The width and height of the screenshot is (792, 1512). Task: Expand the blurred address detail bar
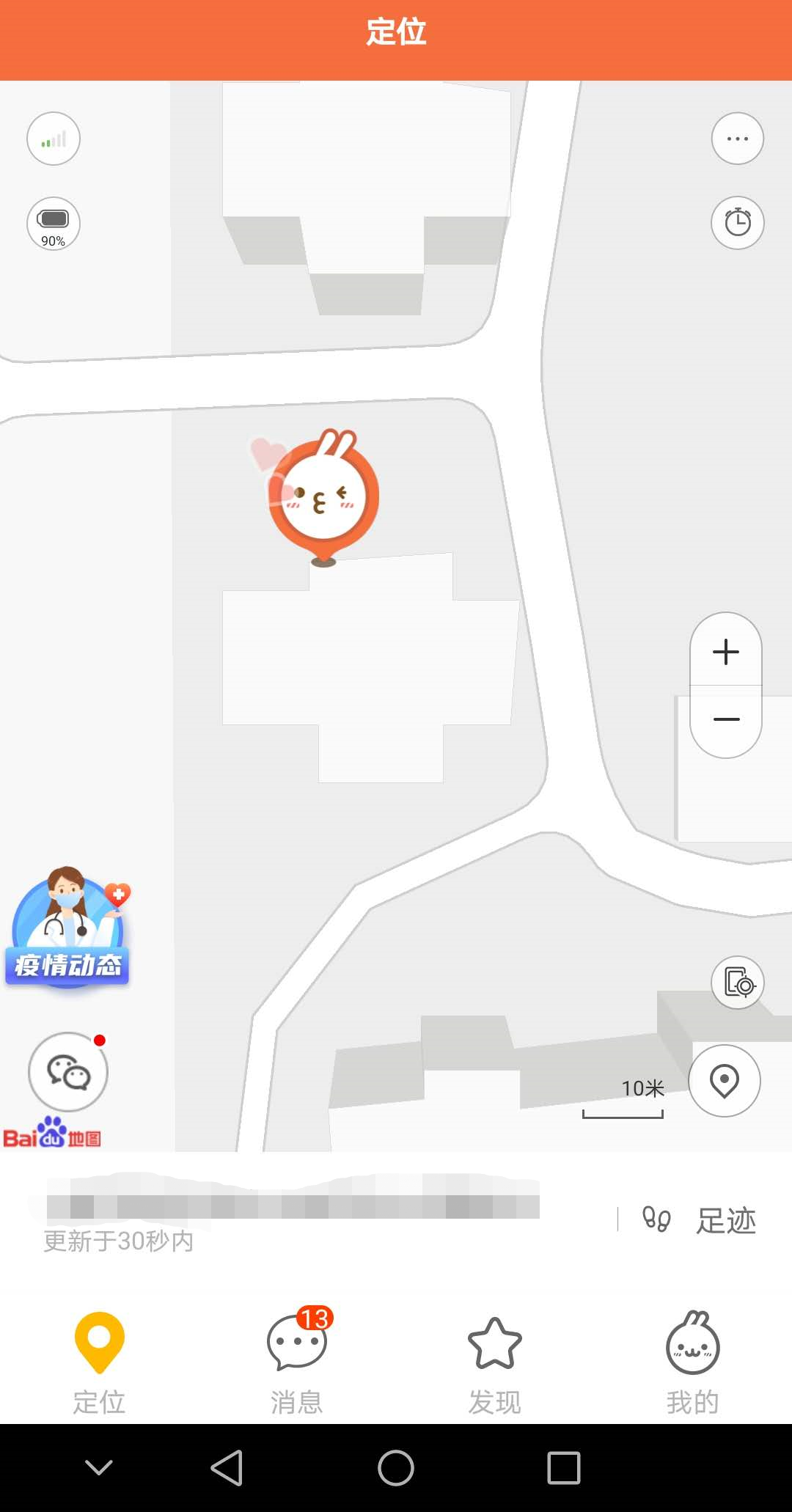293,1203
